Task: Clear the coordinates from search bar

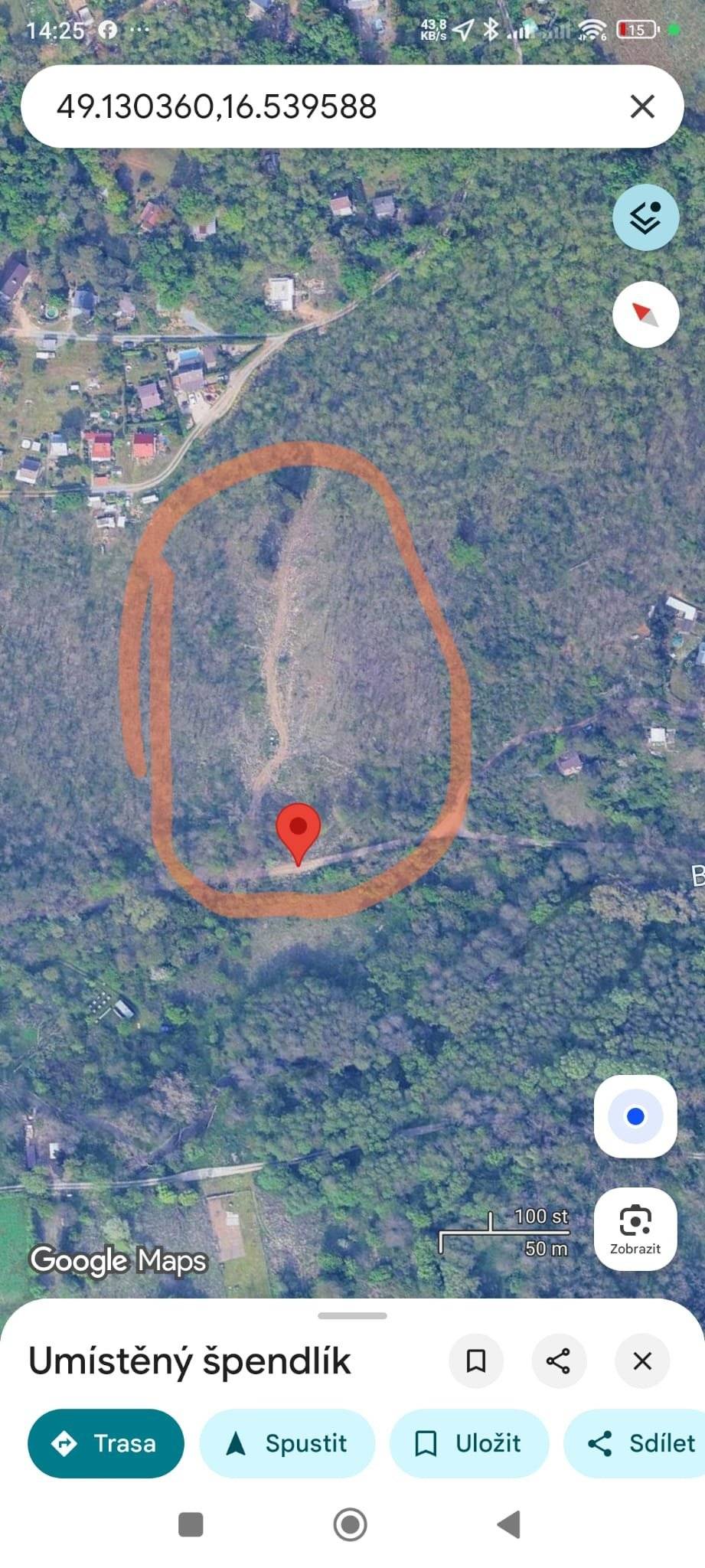Action: pos(642,106)
